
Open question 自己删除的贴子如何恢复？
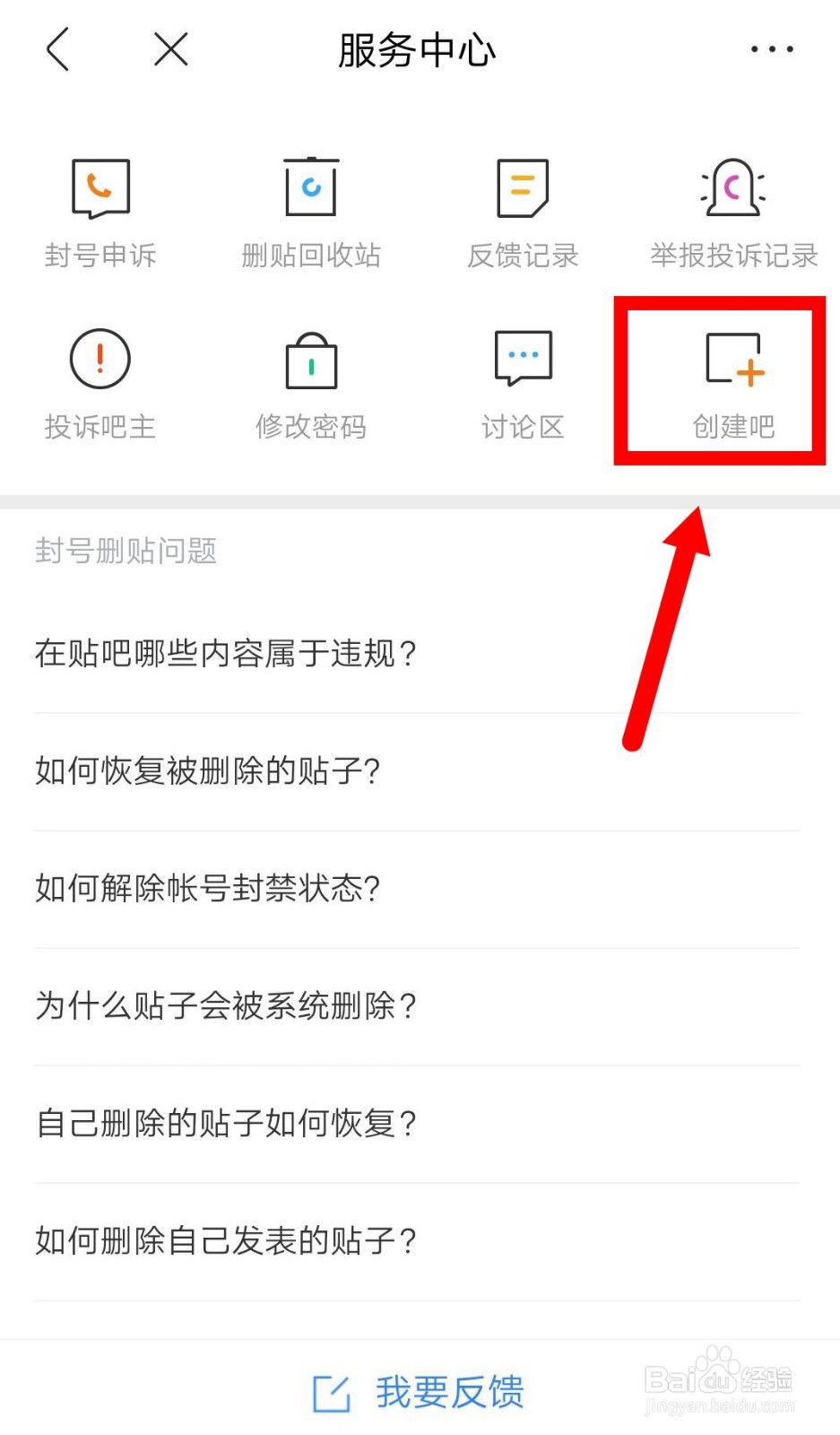point(225,1123)
